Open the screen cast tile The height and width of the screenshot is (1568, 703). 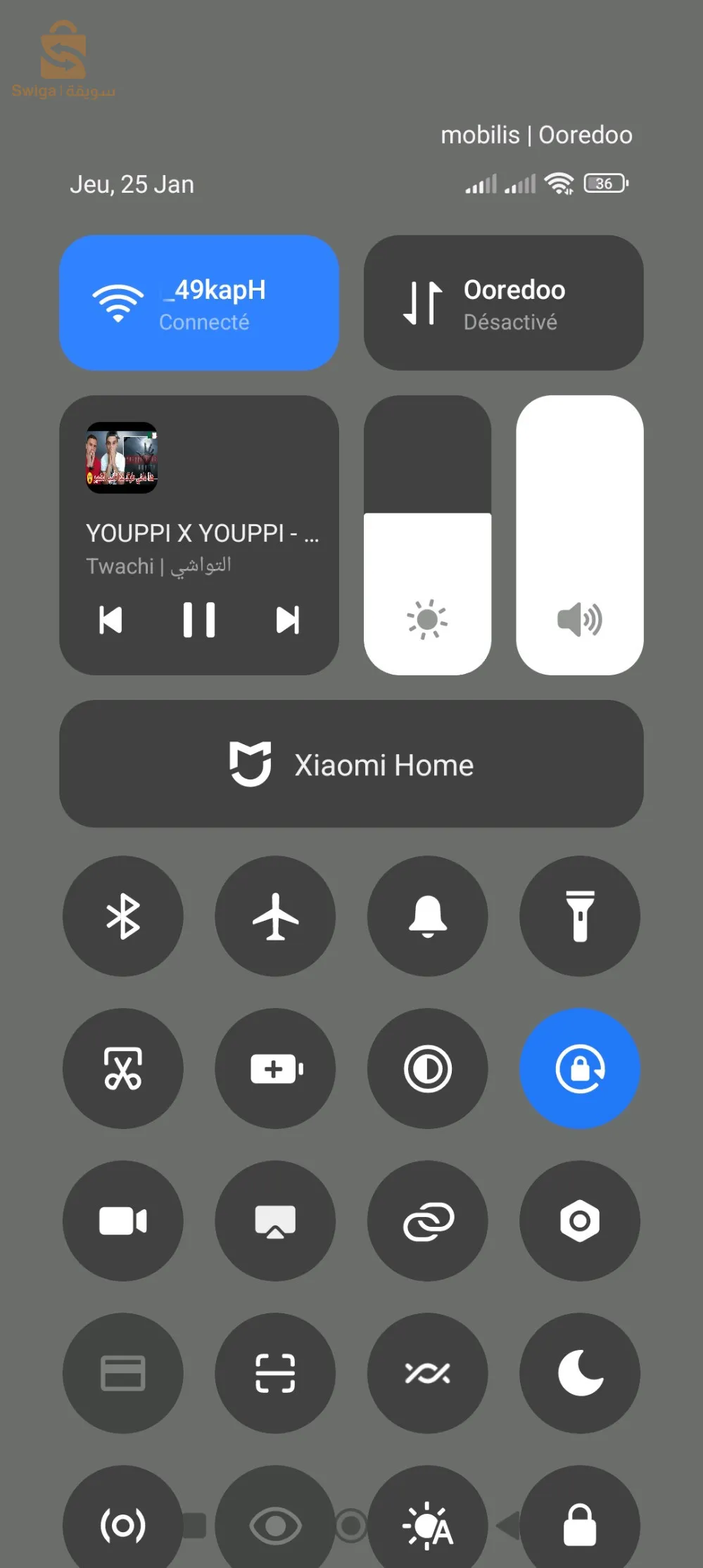[275, 1220]
